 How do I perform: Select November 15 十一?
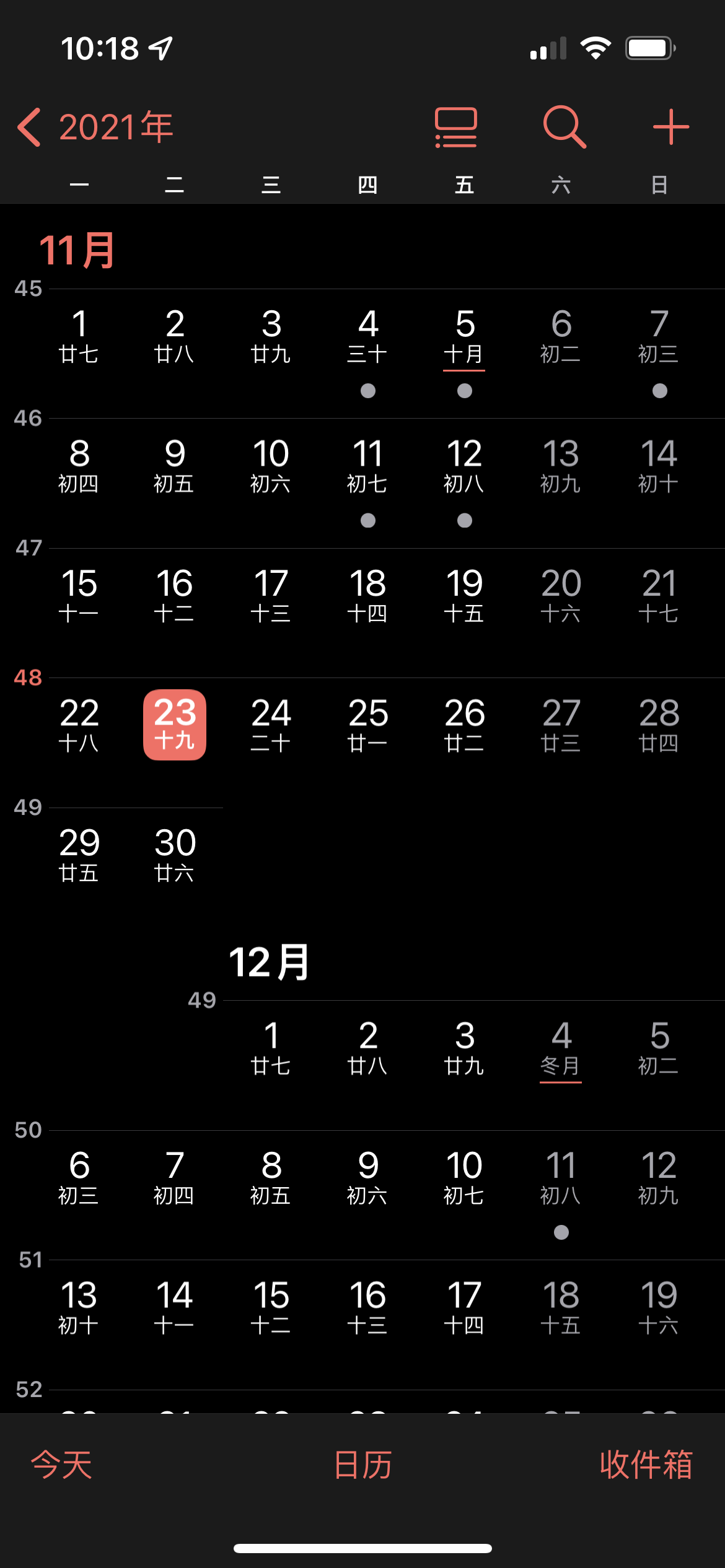pos(79,596)
